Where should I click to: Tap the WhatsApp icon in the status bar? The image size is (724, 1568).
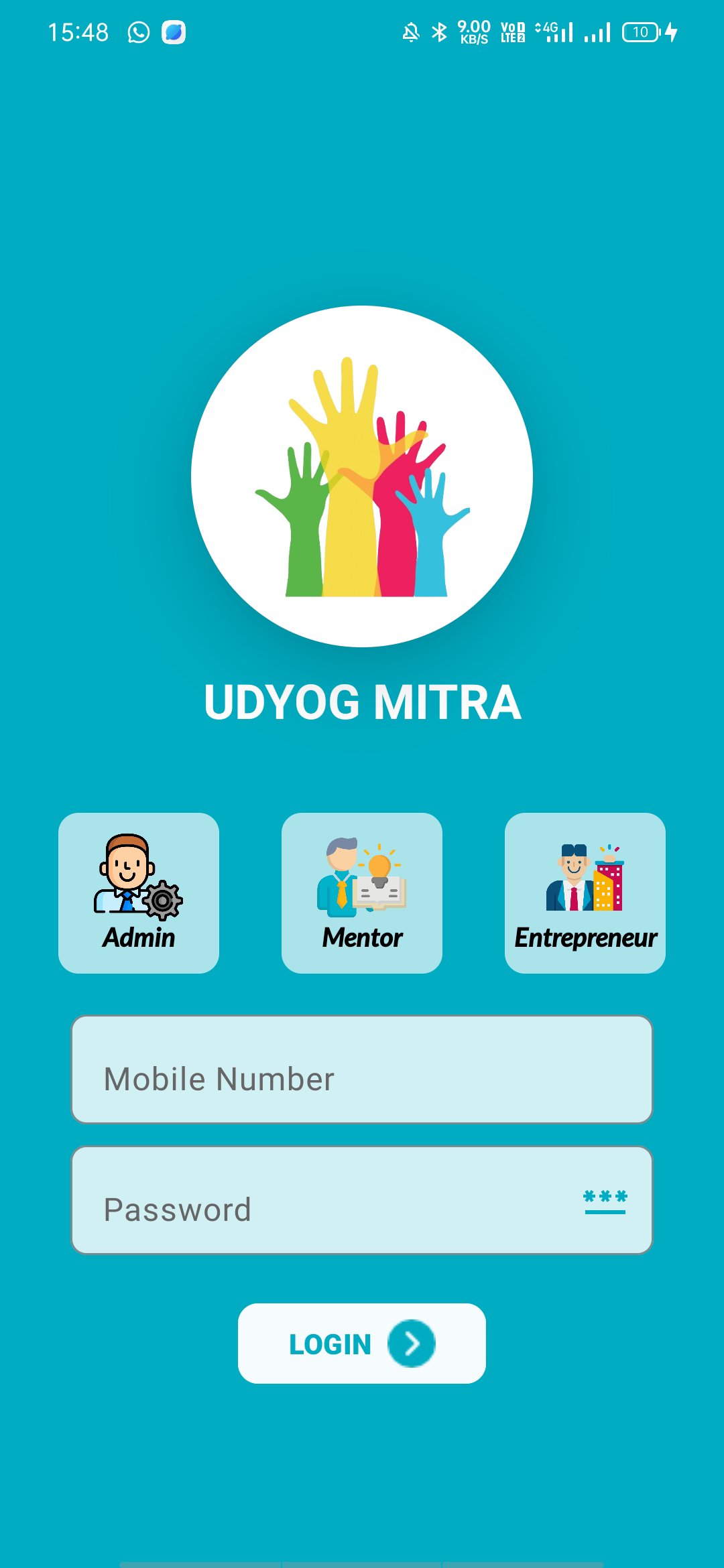coord(139,31)
